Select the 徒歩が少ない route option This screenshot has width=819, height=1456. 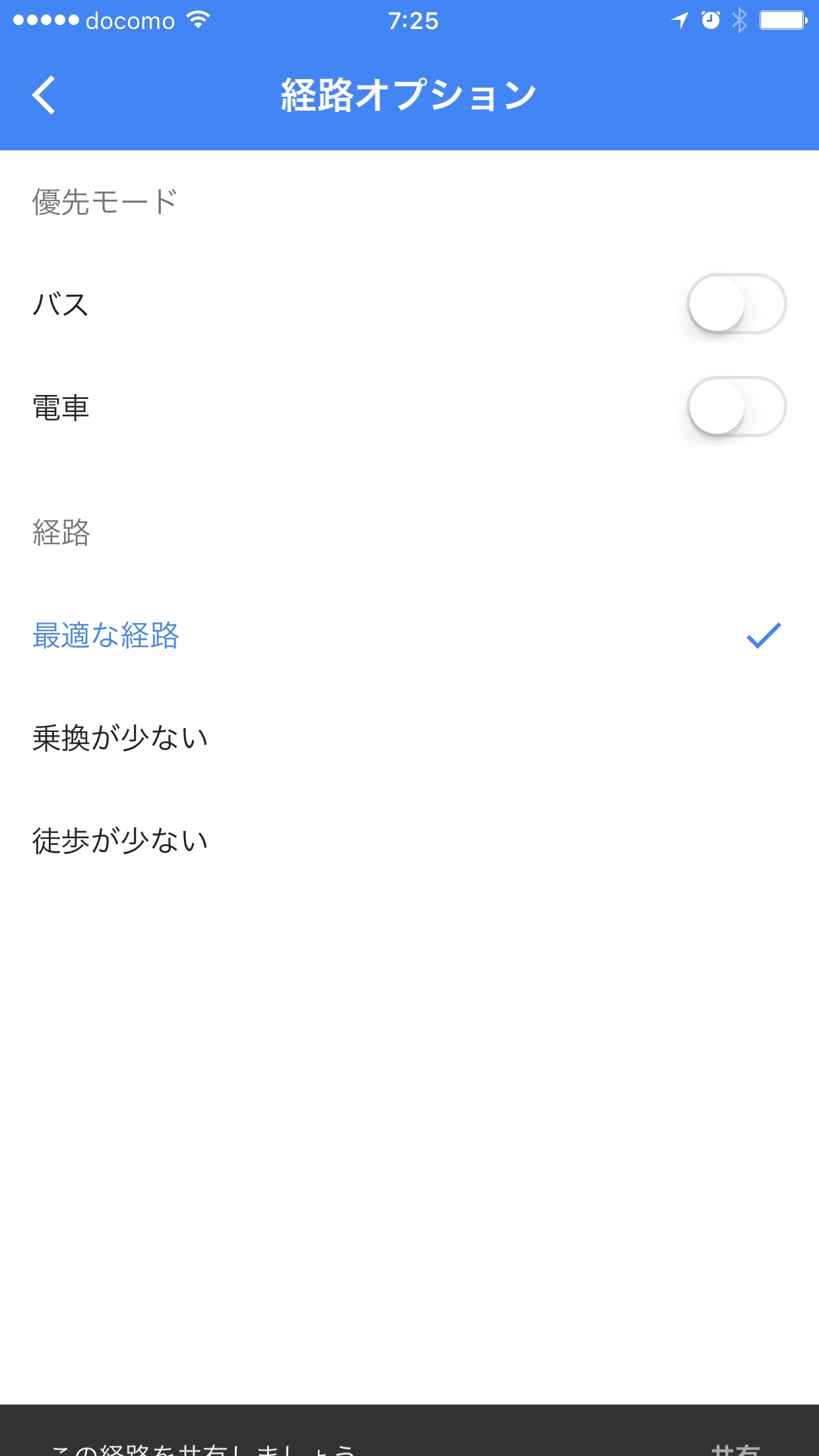[121, 841]
